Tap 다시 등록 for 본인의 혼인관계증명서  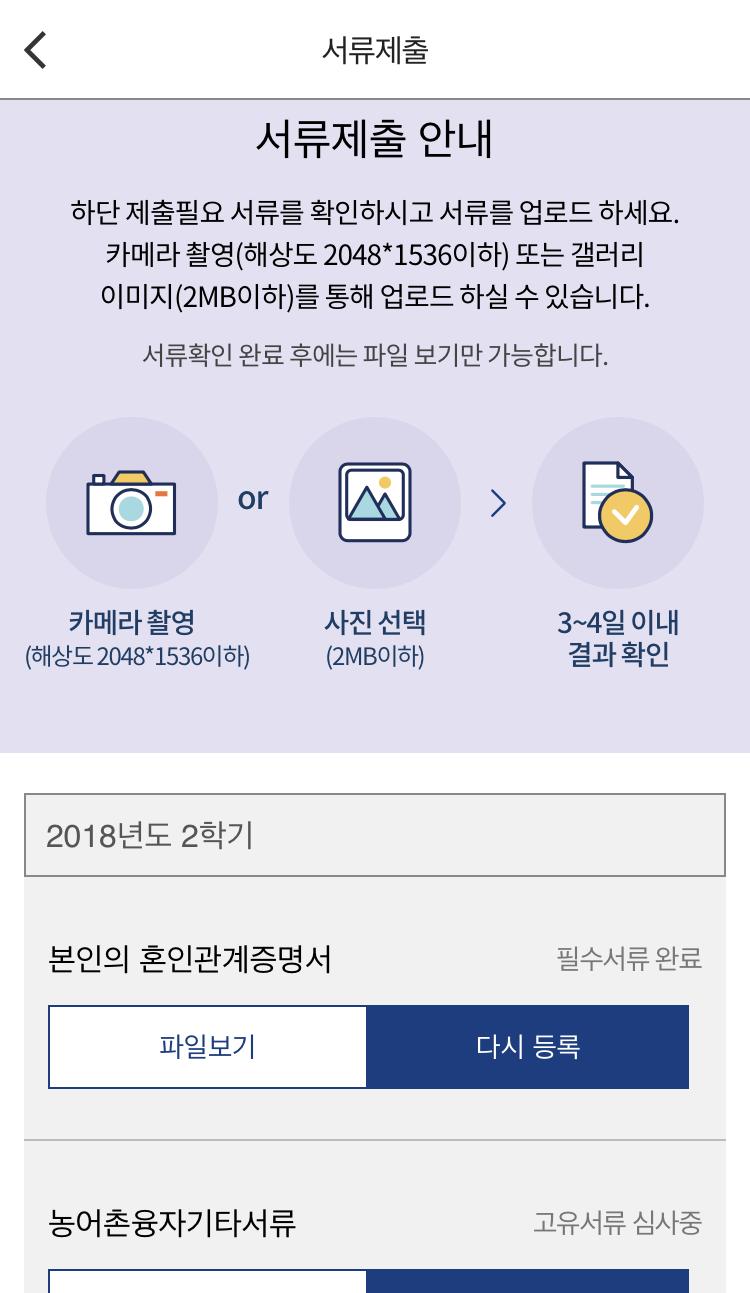528,1047
